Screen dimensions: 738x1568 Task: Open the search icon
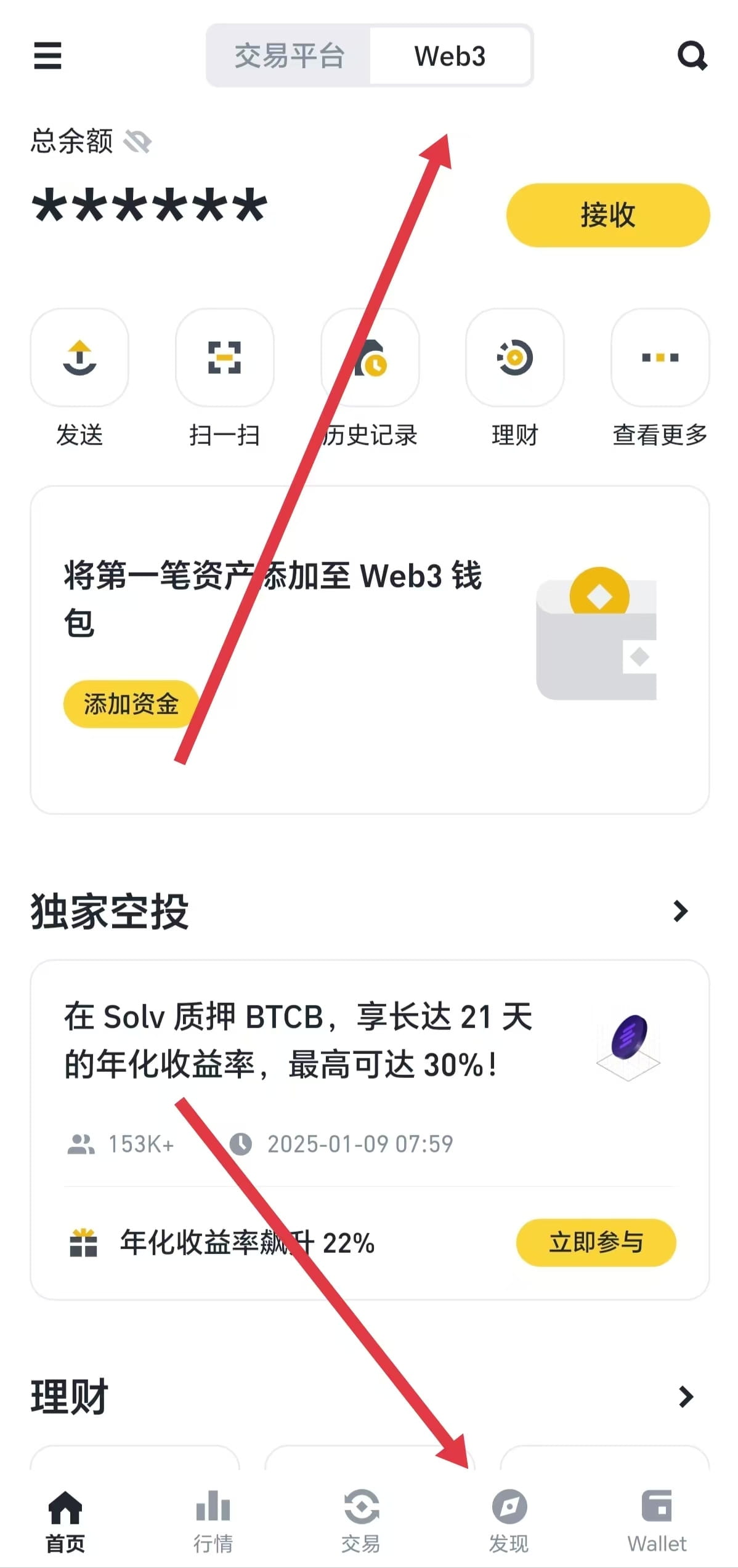pyautogui.click(x=692, y=56)
